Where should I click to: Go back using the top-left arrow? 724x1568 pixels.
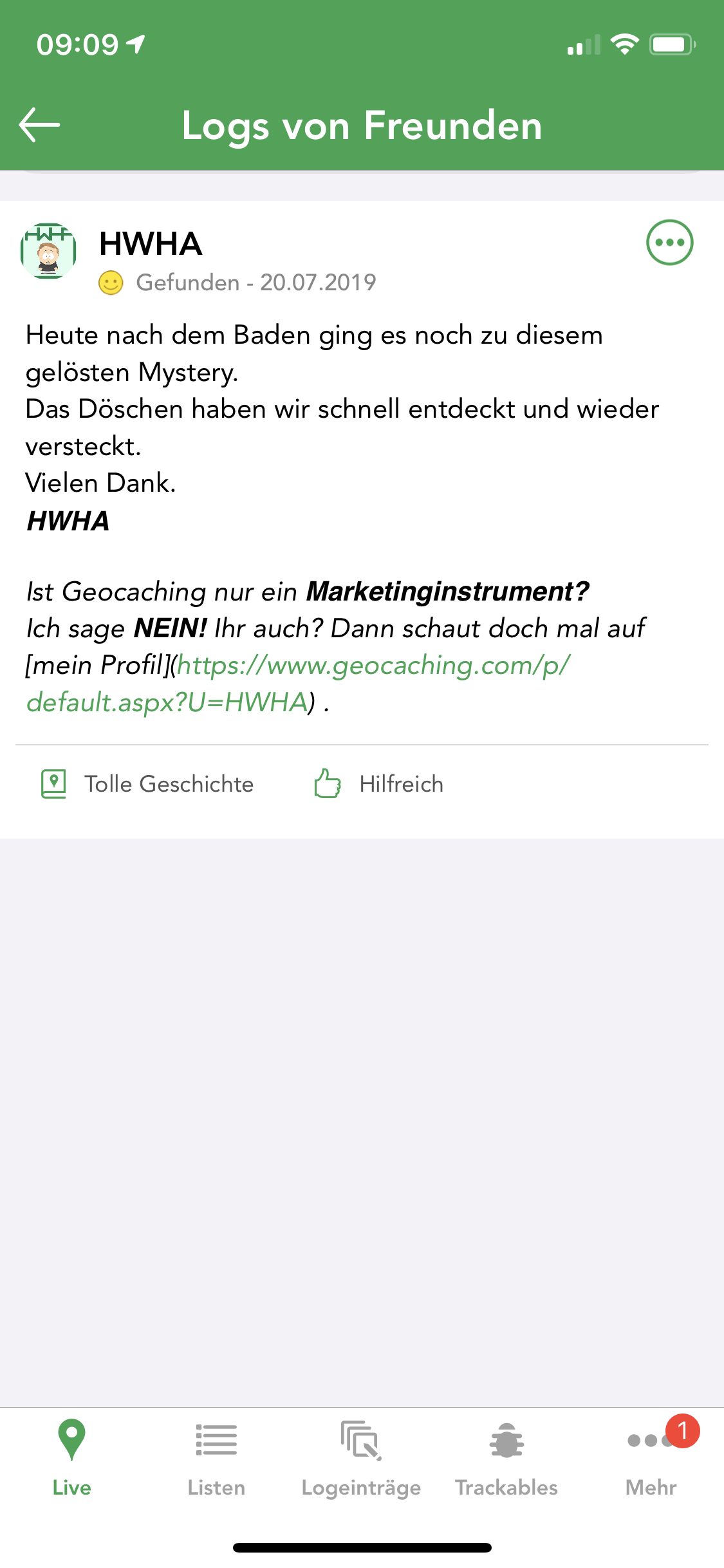(x=39, y=125)
